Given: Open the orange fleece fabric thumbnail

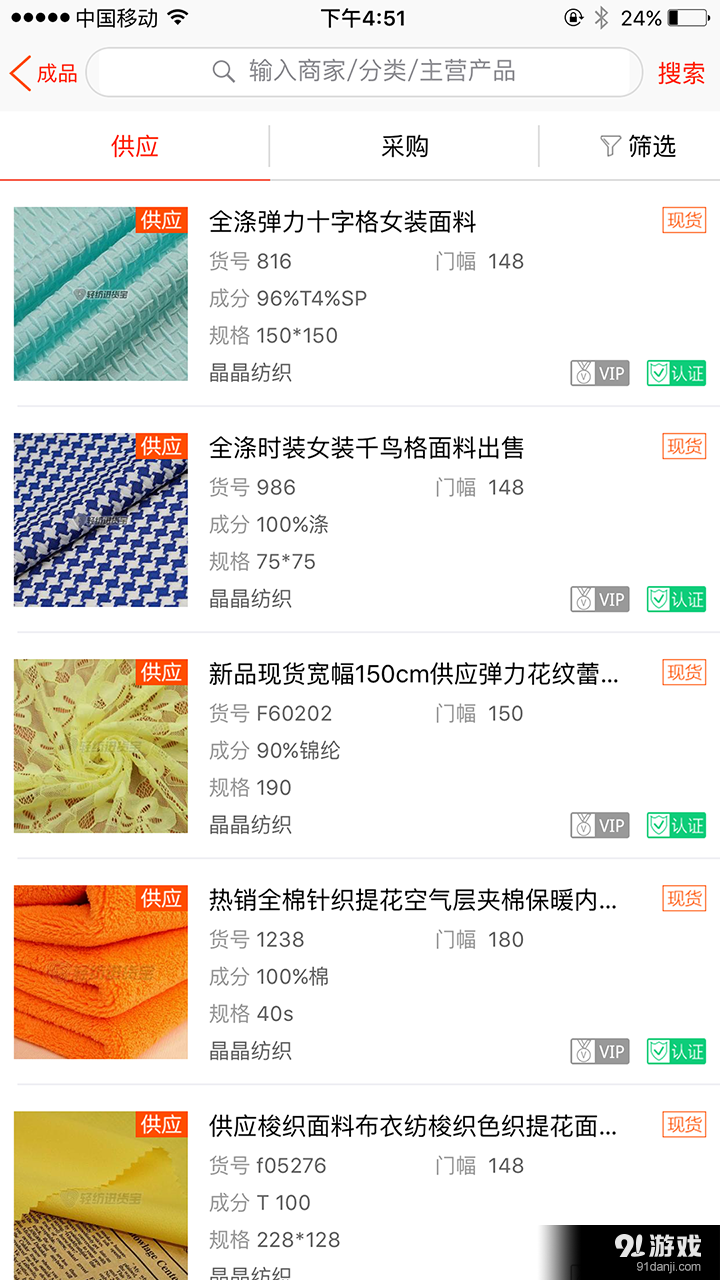Looking at the screenshot, I should [x=100, y=971].
